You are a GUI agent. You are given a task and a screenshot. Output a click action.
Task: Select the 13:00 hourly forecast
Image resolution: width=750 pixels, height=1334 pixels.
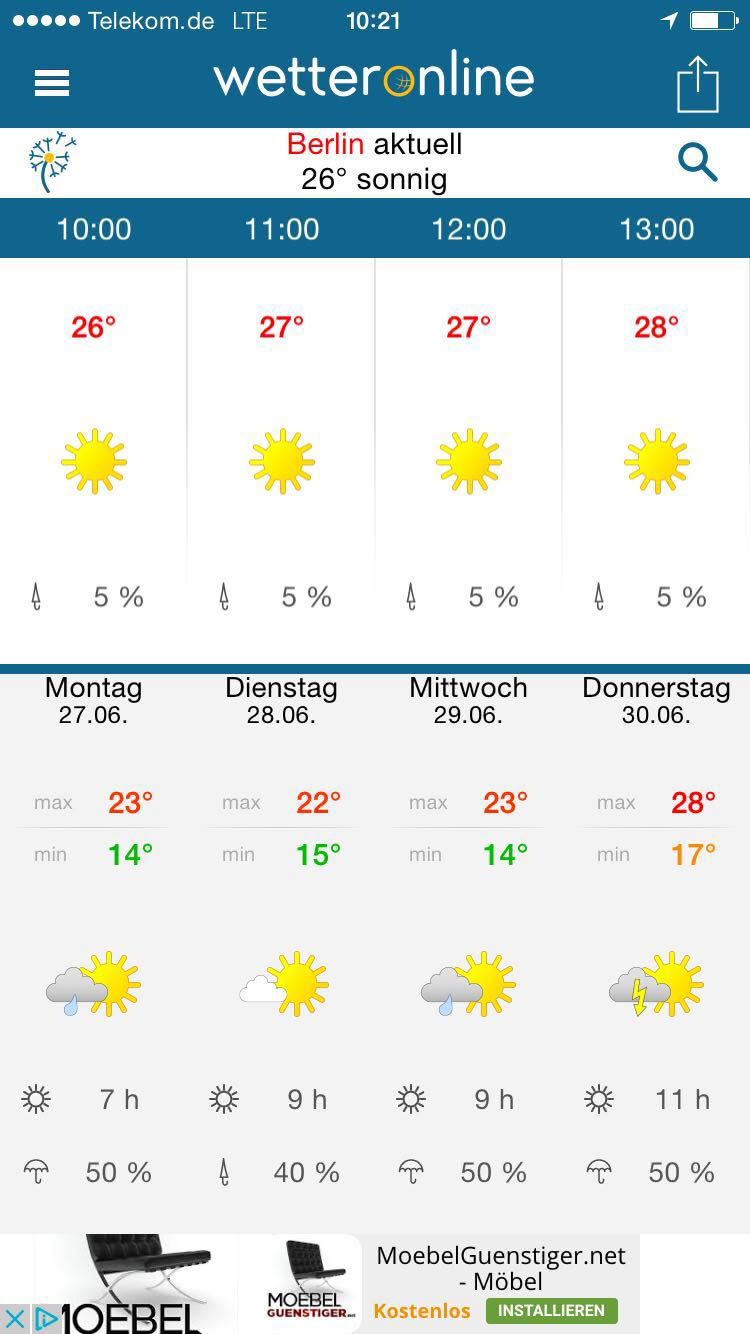[656, 229]
